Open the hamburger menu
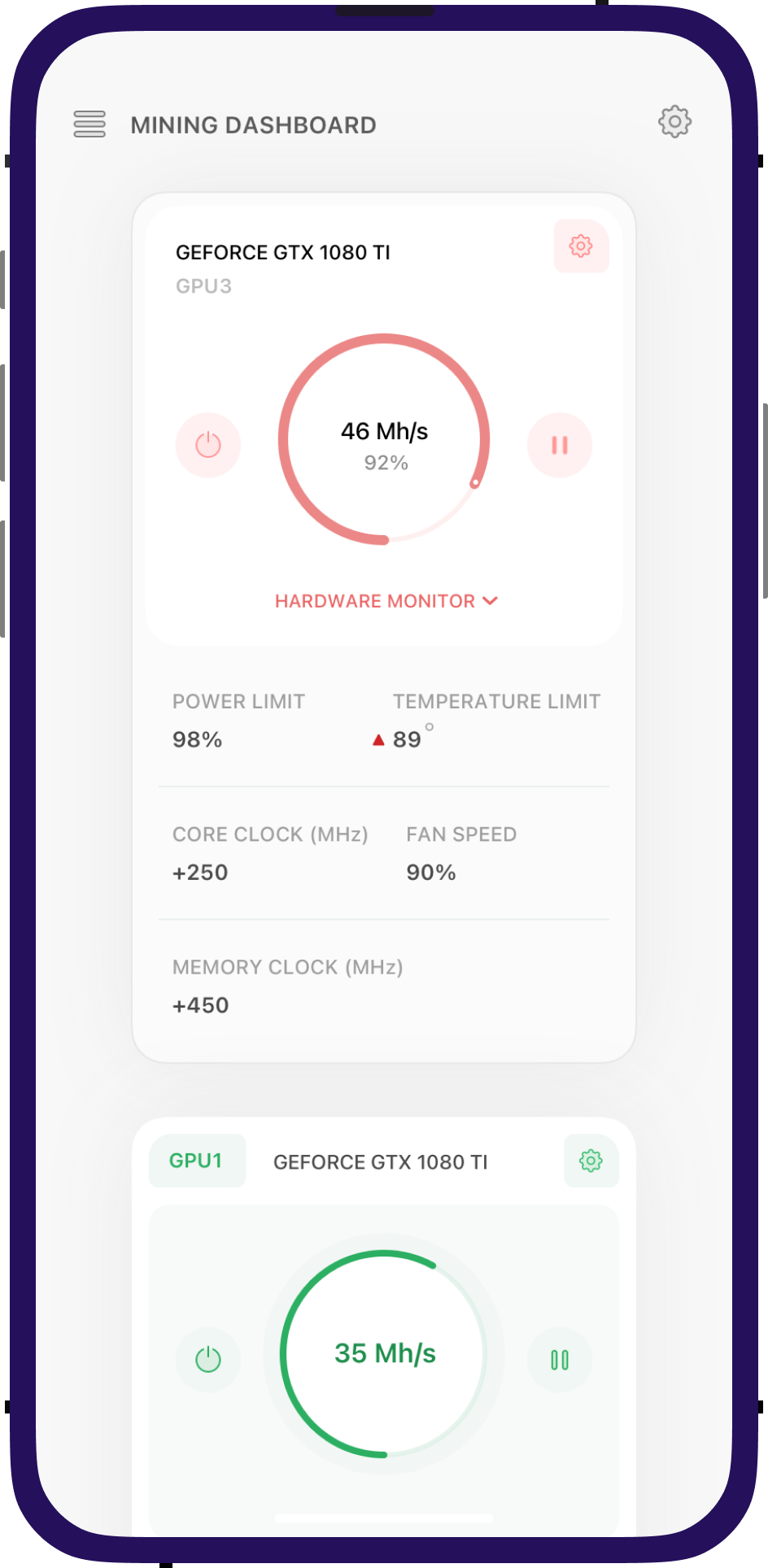Image resolution: width=768 pixels, height=1568 pixels. tap(89, 124)
